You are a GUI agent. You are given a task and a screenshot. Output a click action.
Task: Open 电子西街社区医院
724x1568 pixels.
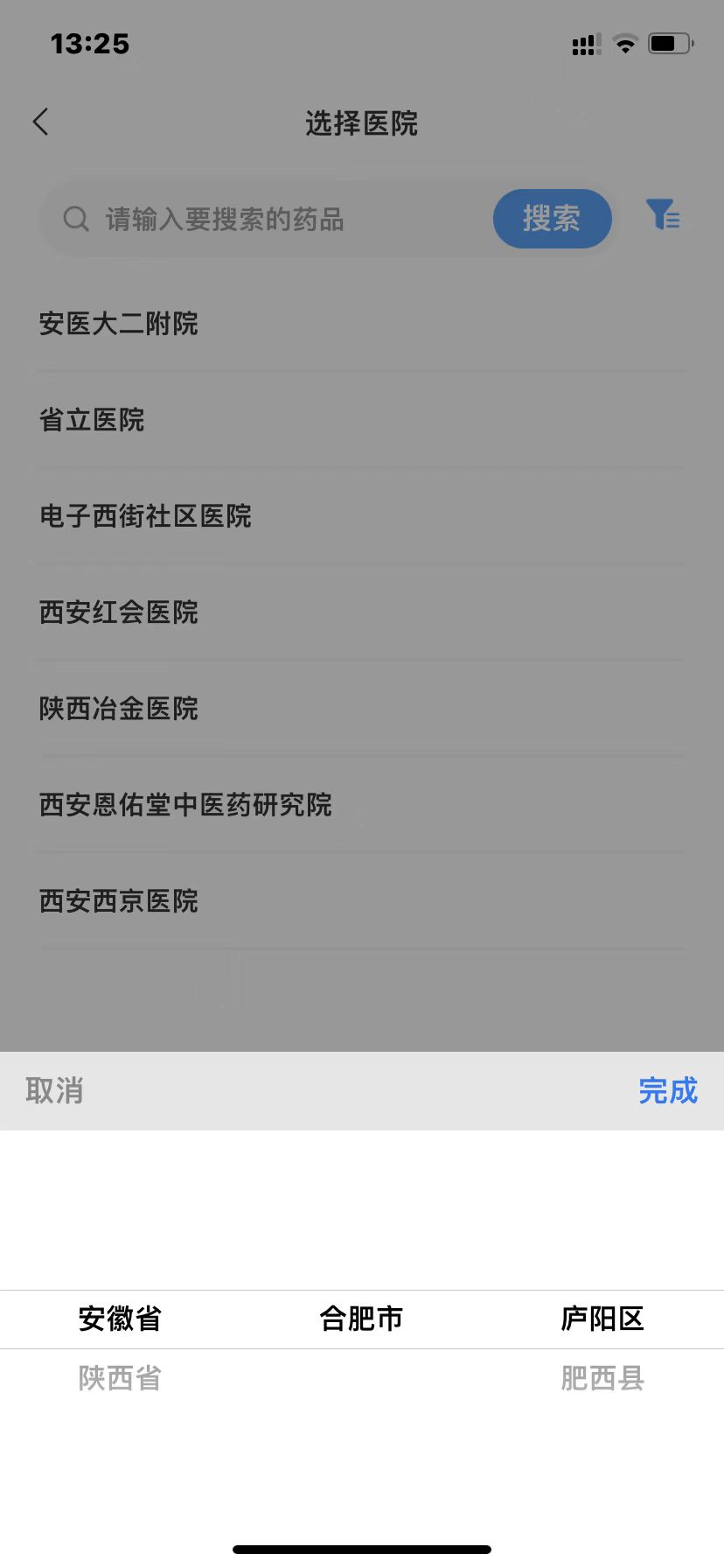[x=145, y=516]
